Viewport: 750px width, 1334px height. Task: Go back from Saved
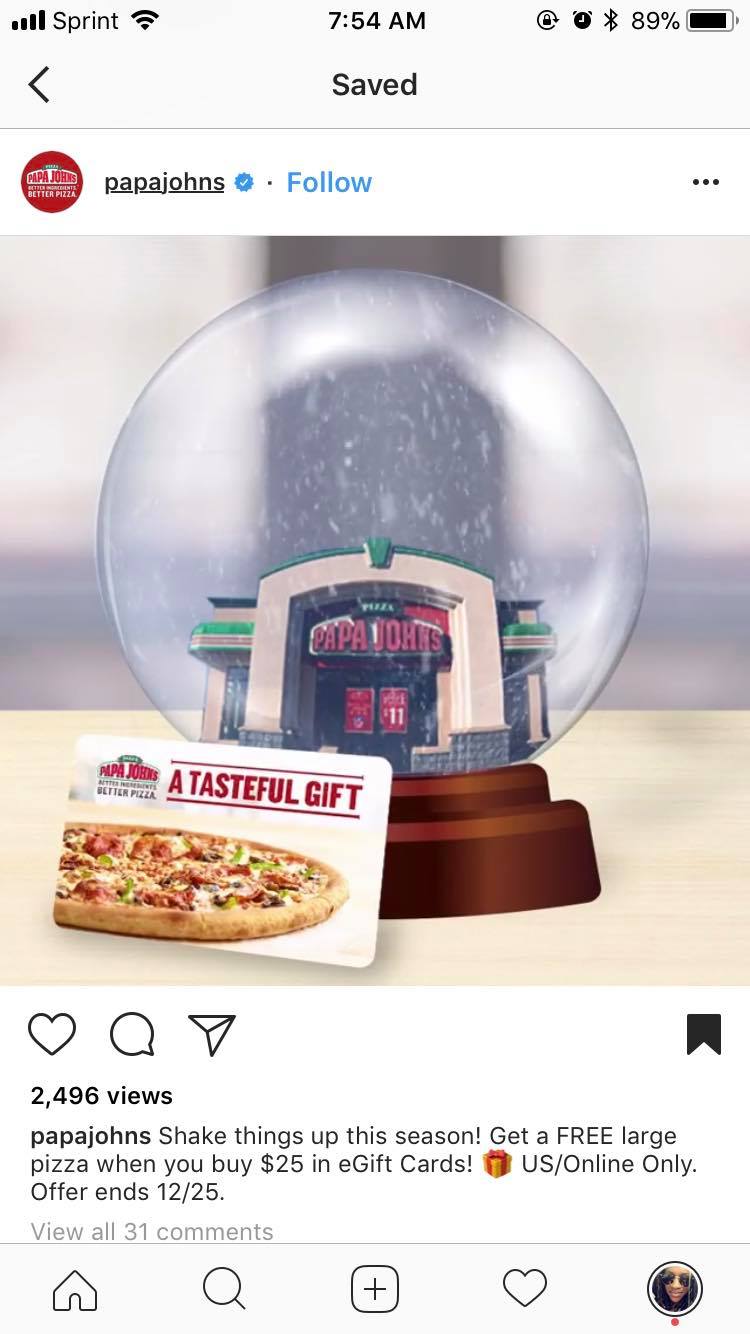click(x=39, y=85)
